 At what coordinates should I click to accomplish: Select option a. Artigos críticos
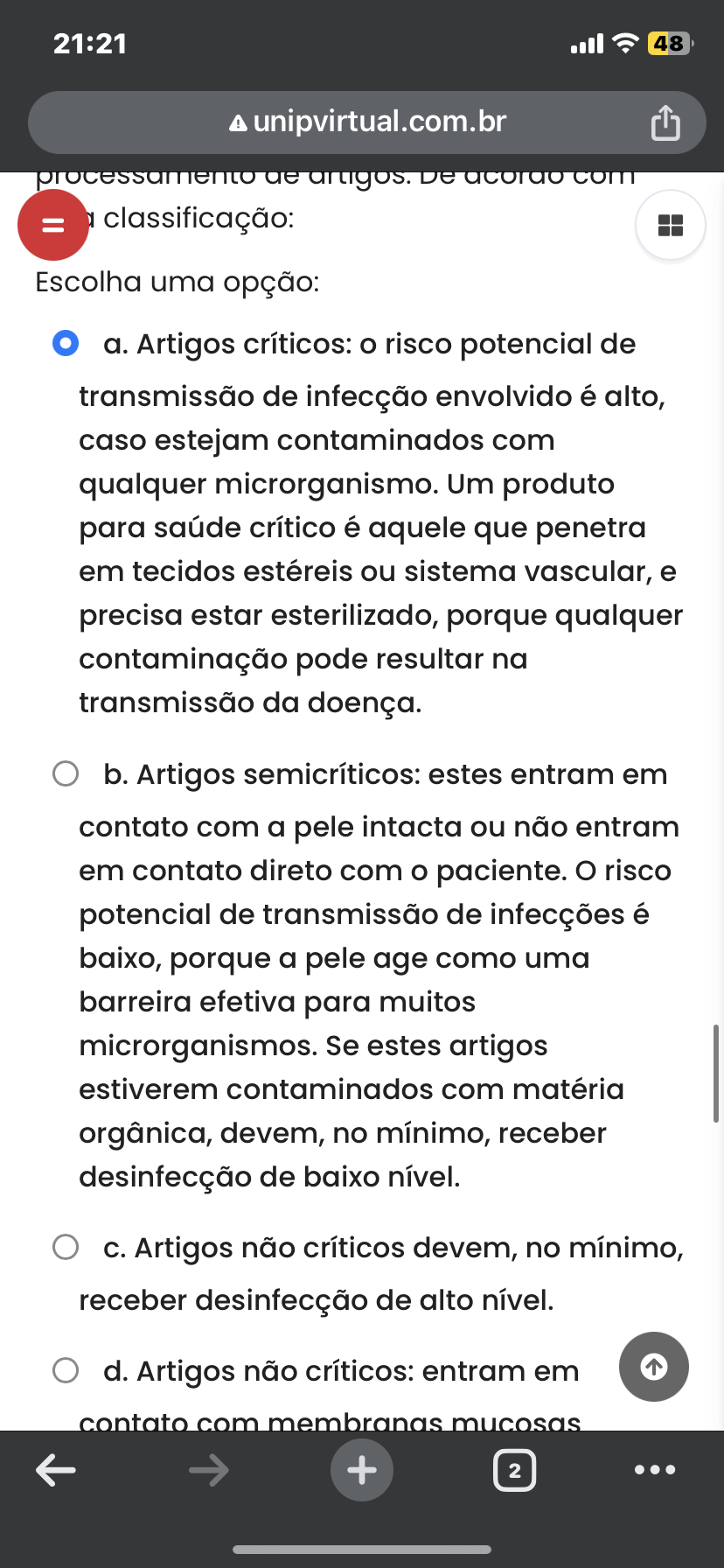[66, 344]
